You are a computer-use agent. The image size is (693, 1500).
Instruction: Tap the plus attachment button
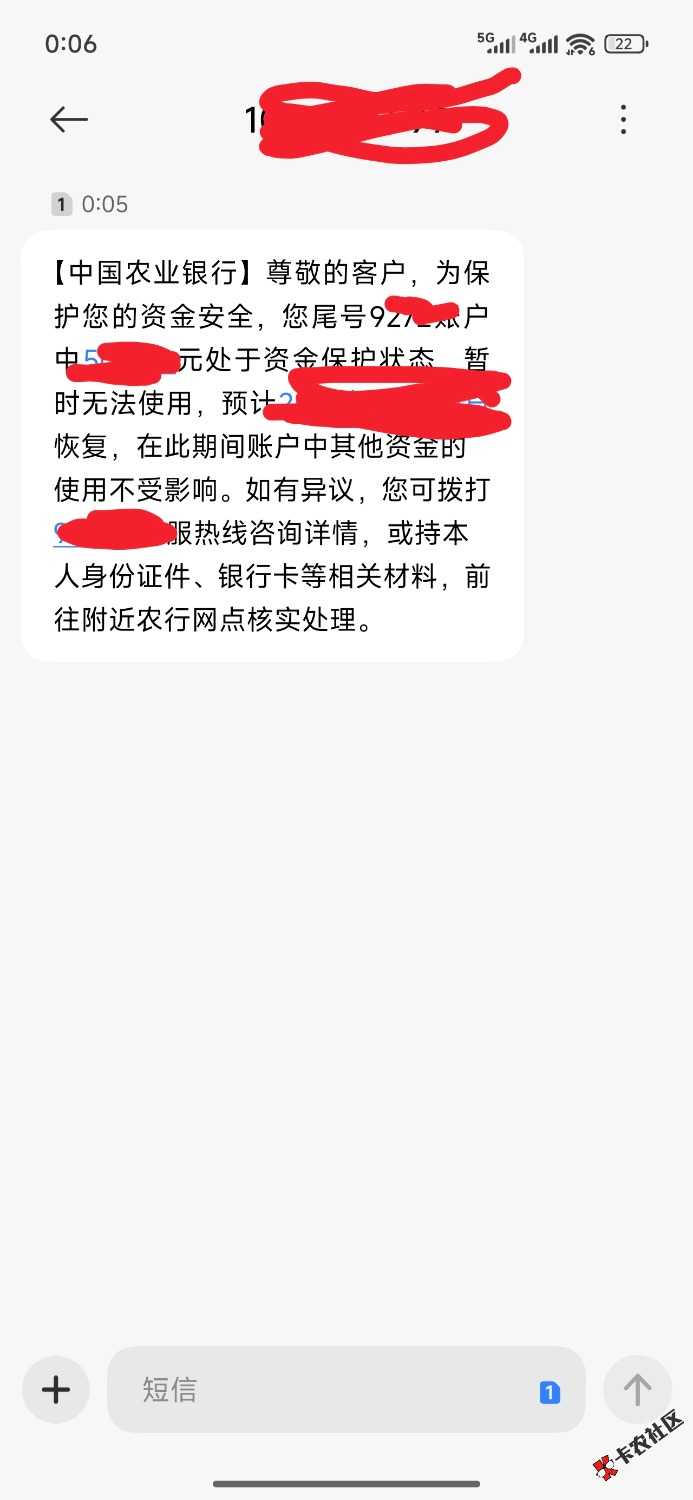pyautogui.click(x=56, y=1389)
